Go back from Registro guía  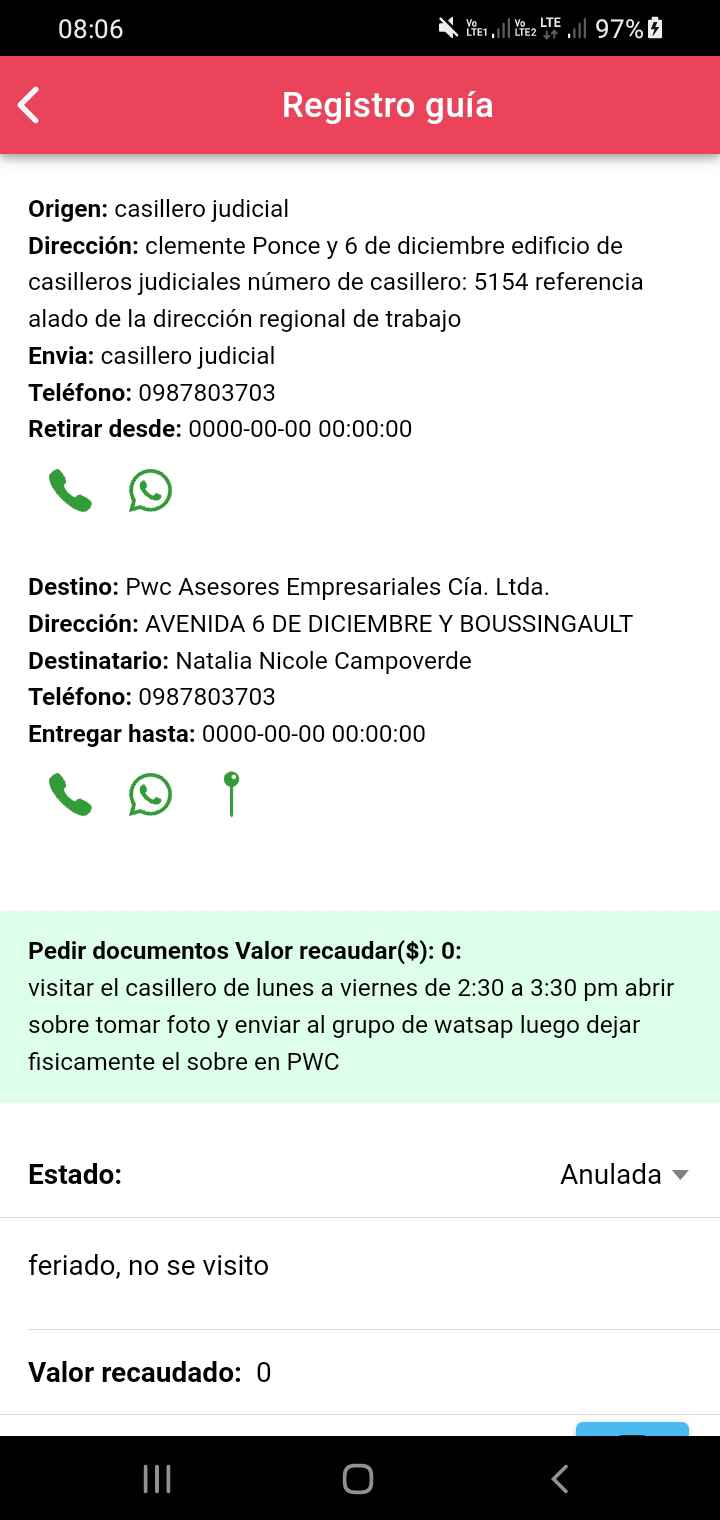click(x=29, y=105)
